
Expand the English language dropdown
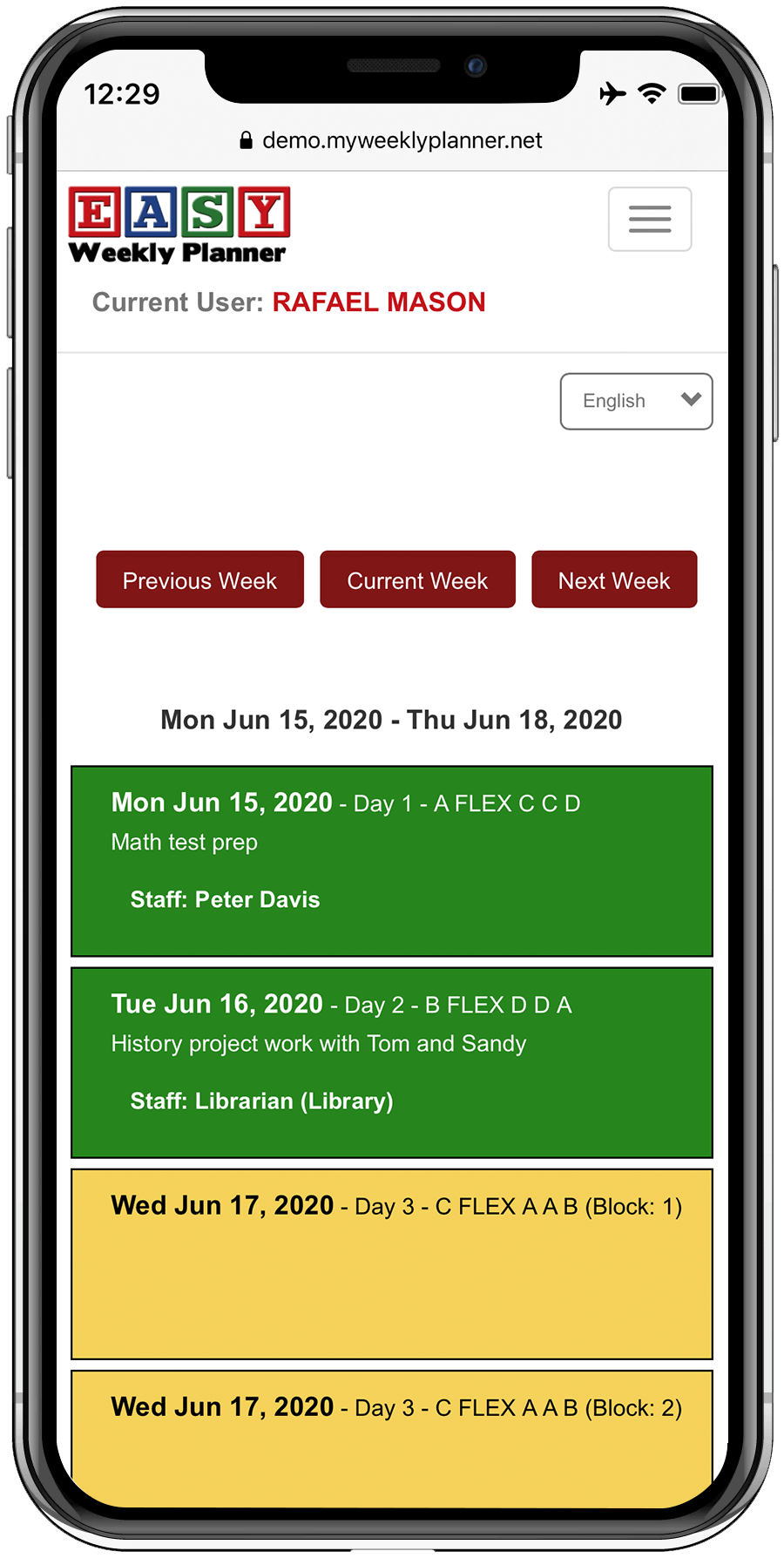click(636, 401)
